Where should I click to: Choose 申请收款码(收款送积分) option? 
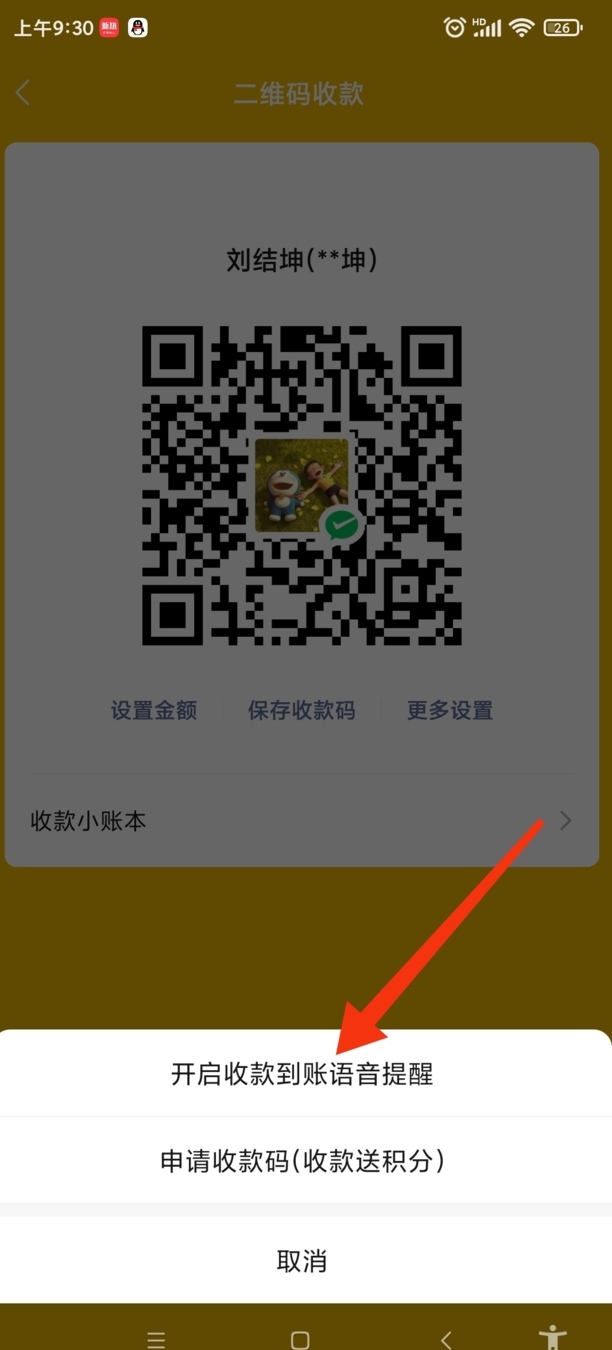pos(302,1160)
